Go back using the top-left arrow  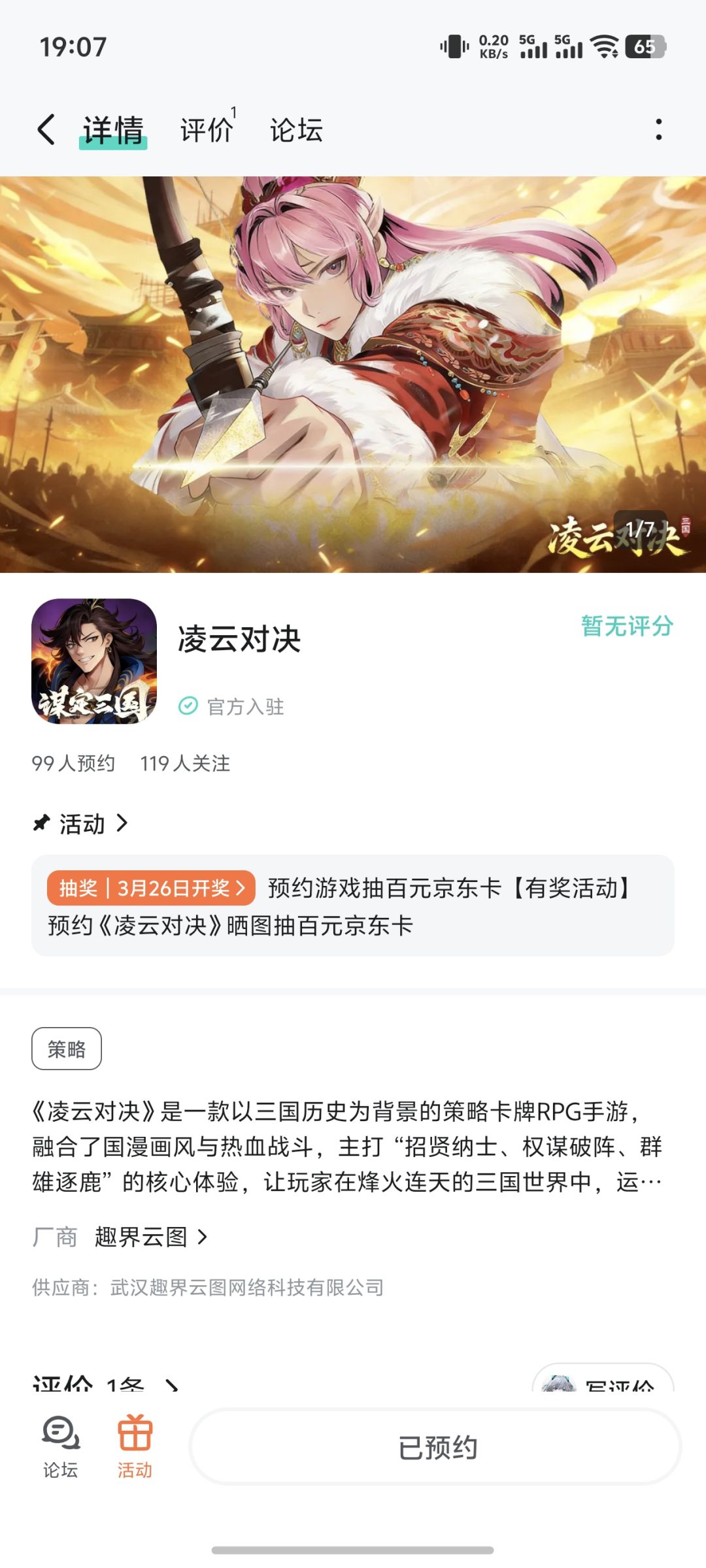(46, 129)
